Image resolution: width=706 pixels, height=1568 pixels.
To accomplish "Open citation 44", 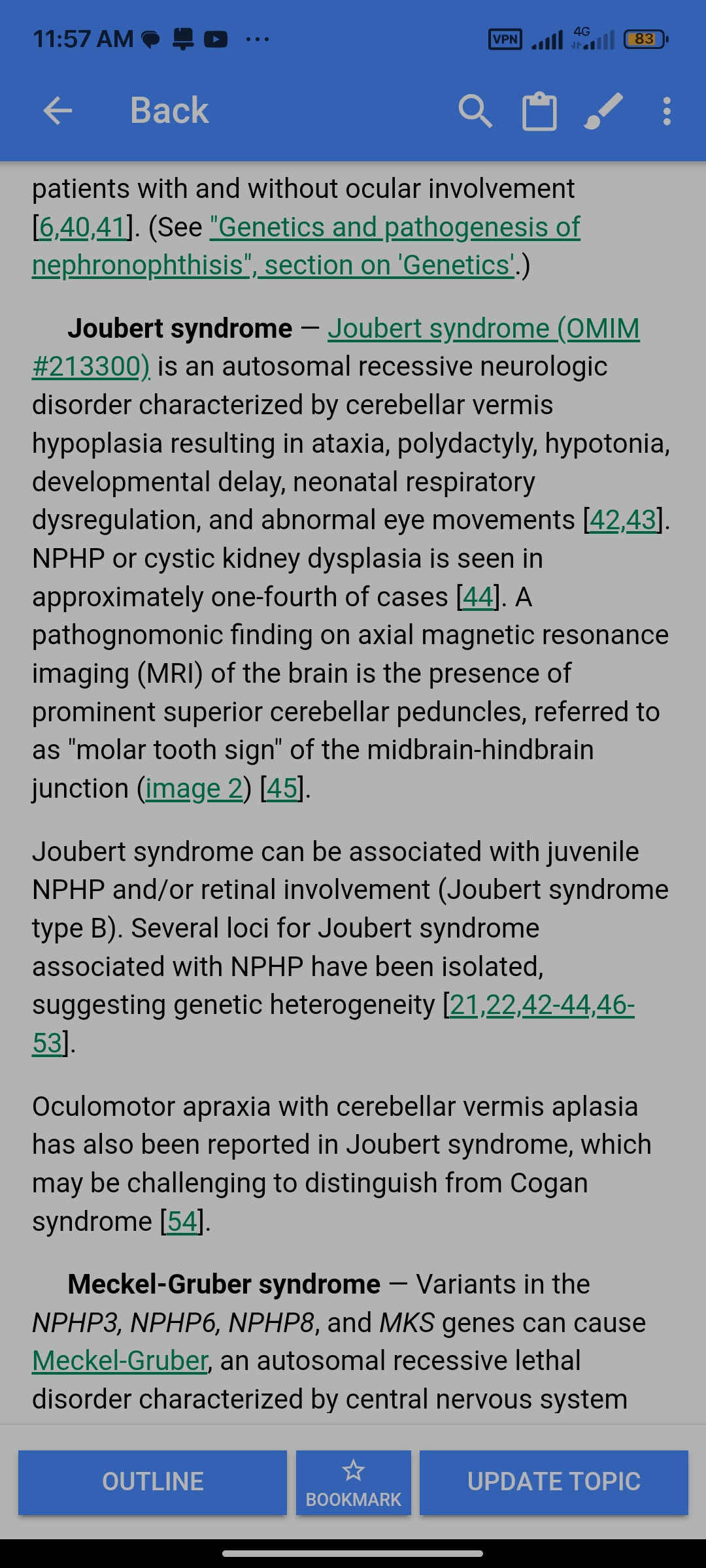I will (x=478, y=597).
